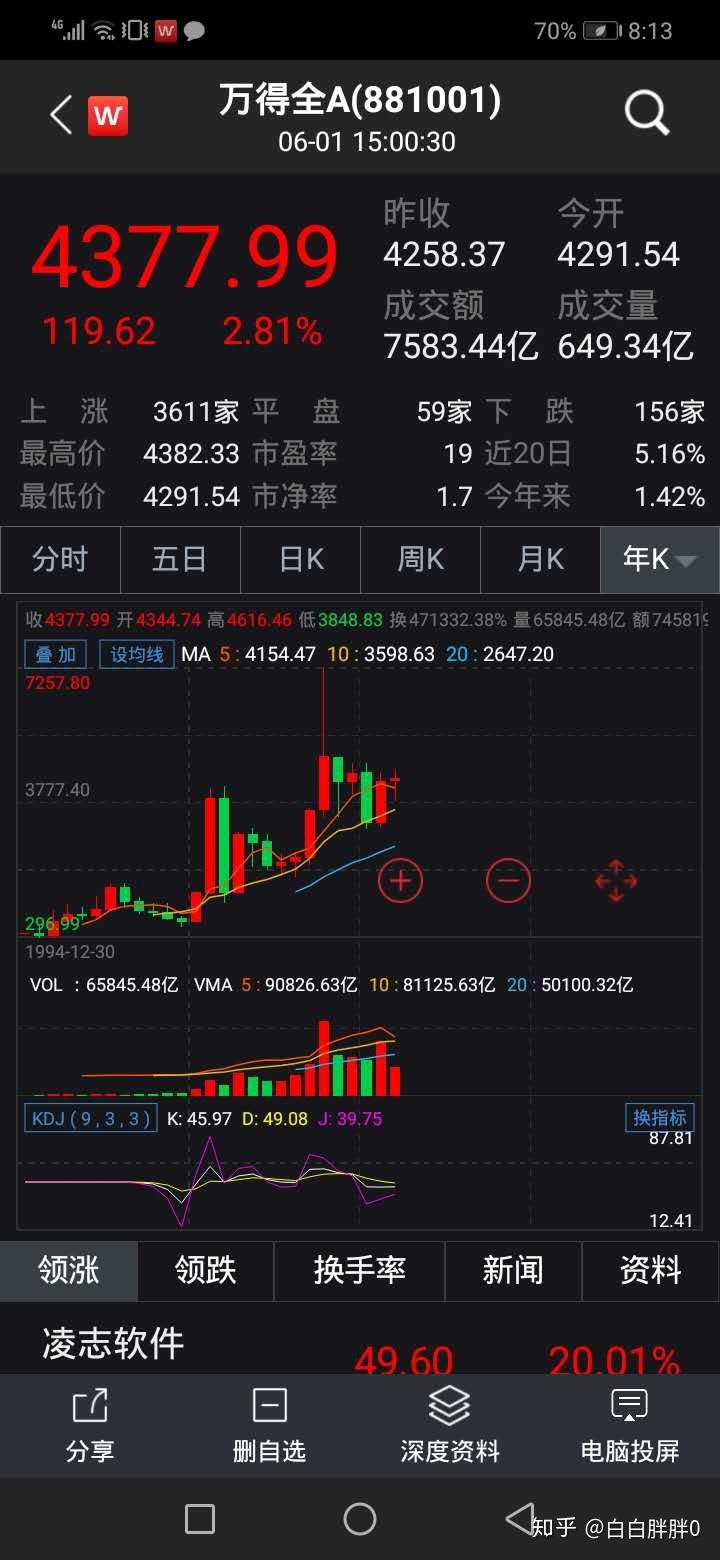Switch to the 五日 chart tab
Image resolution: width=720 pixels, height=1560 pixels.
click(x=180, y=559)
